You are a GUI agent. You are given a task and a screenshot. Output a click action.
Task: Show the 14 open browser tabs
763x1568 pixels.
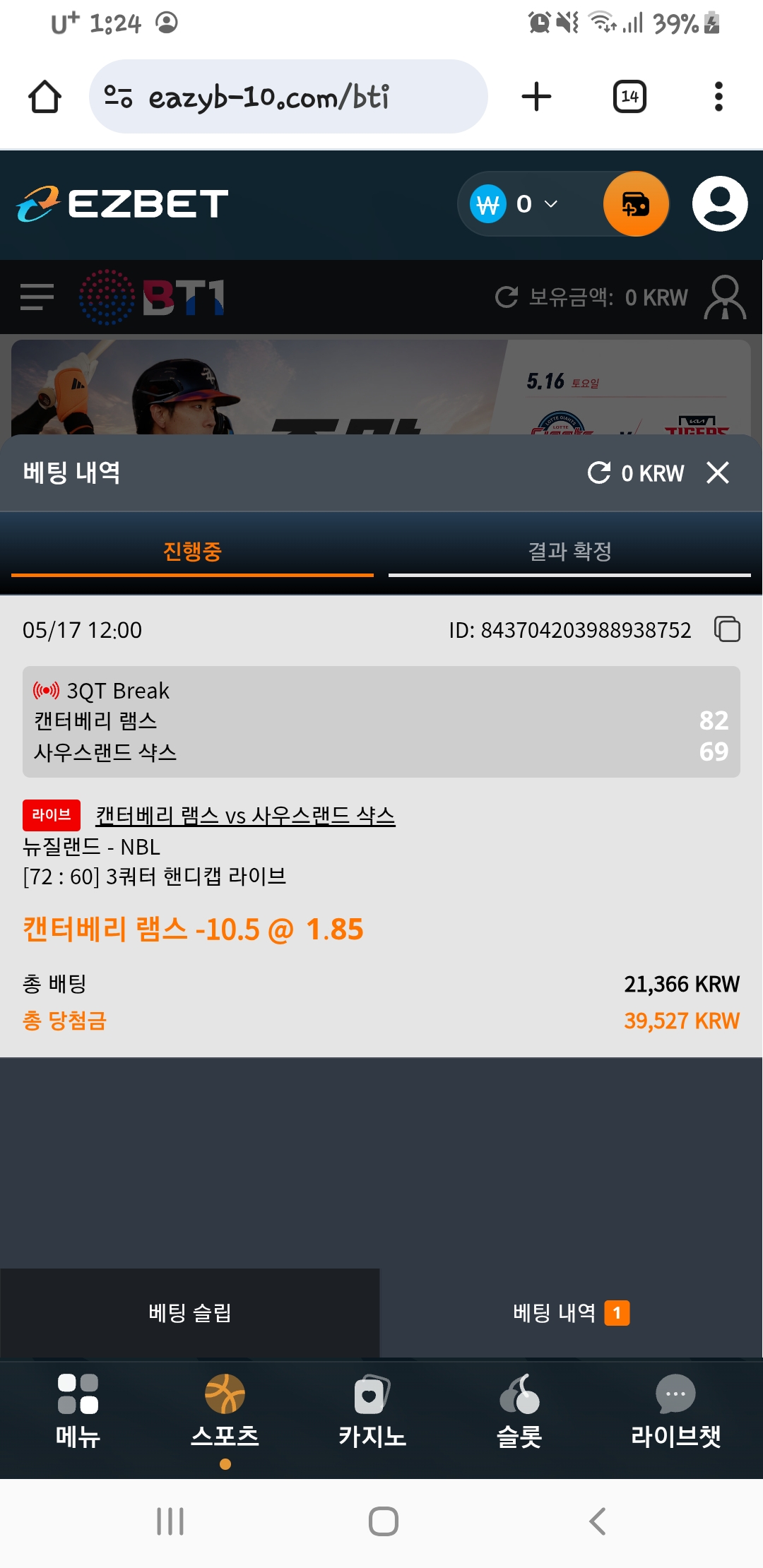point(629,97)
